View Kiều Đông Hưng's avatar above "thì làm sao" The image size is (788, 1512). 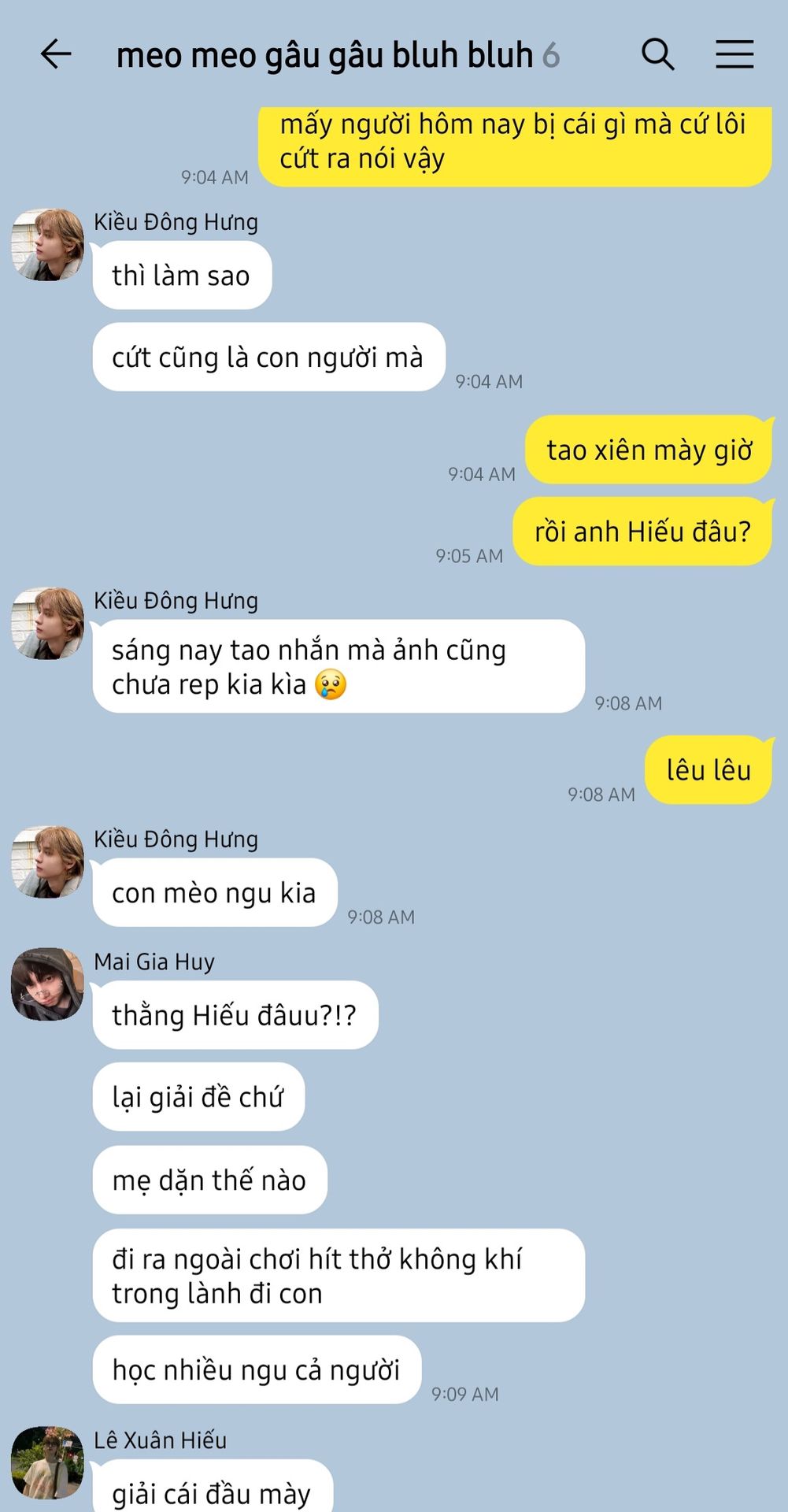[47, 245]
